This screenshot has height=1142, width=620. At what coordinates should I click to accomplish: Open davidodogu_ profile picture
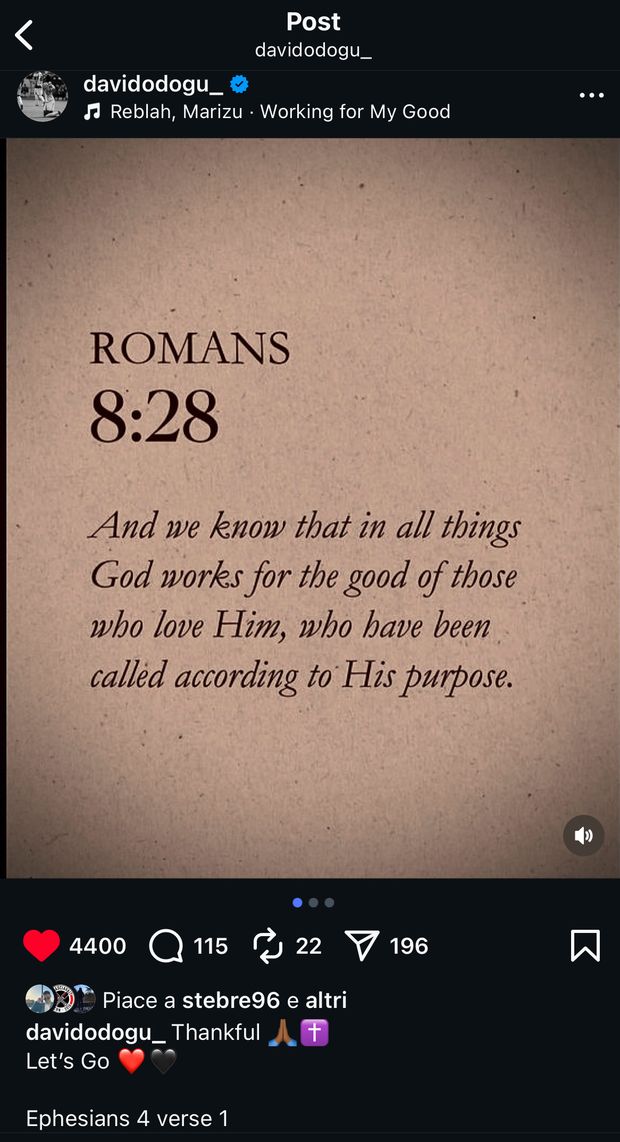[x=43, y=97]
